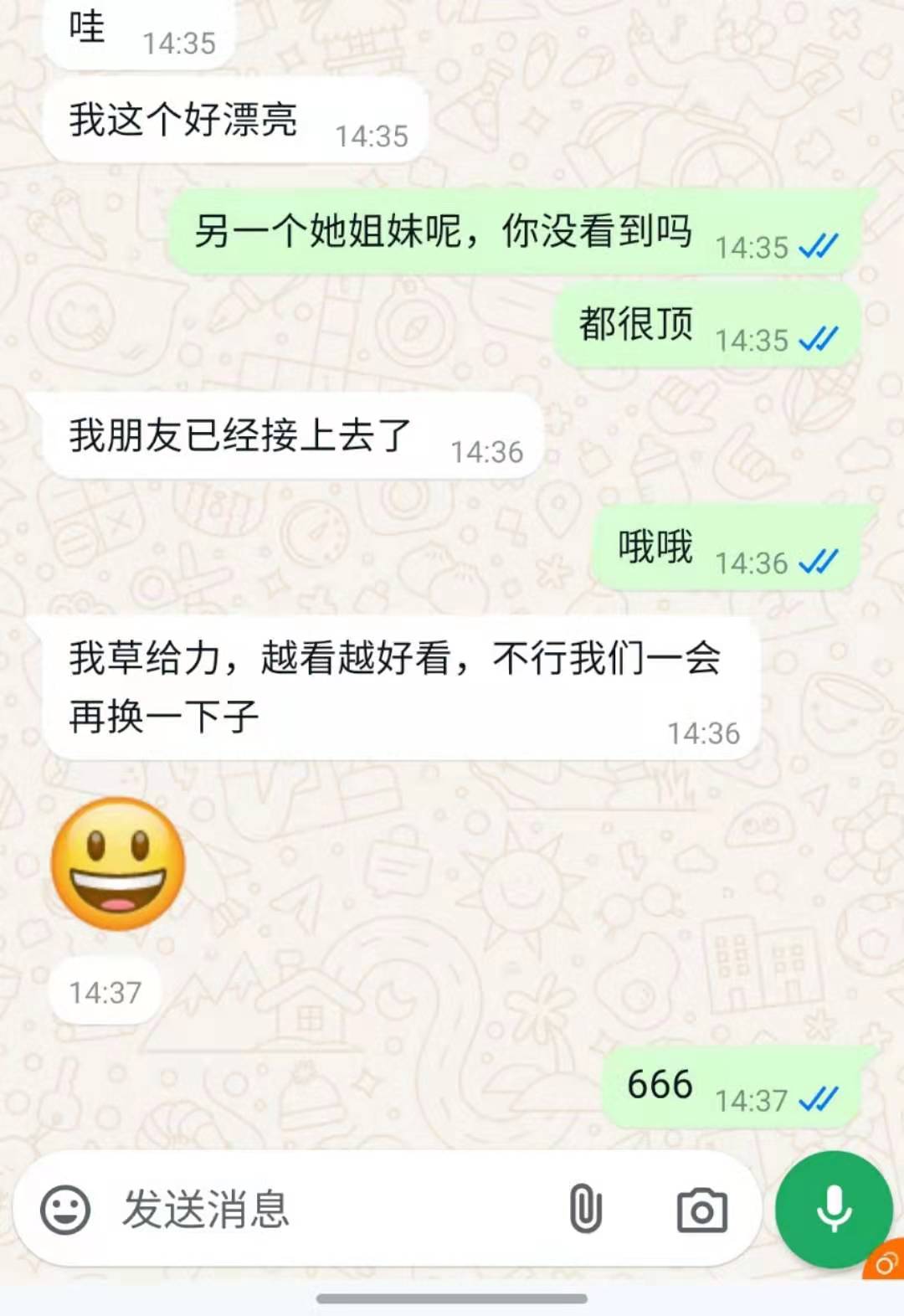Viewport: 904px width, 1316px height.
Task: Open the emoji picker in message bar
Action: point(65,1210)
